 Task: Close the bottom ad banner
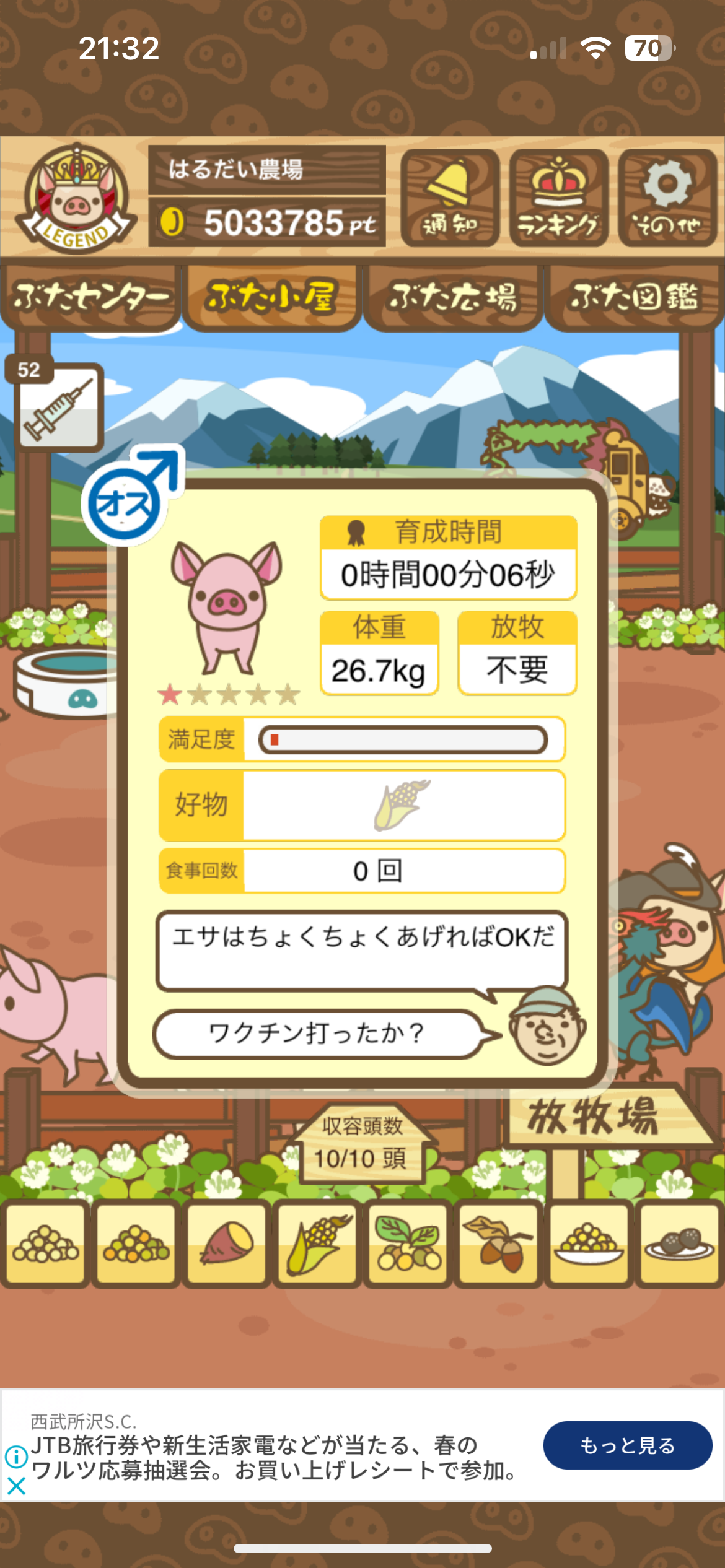(16, 1485)
